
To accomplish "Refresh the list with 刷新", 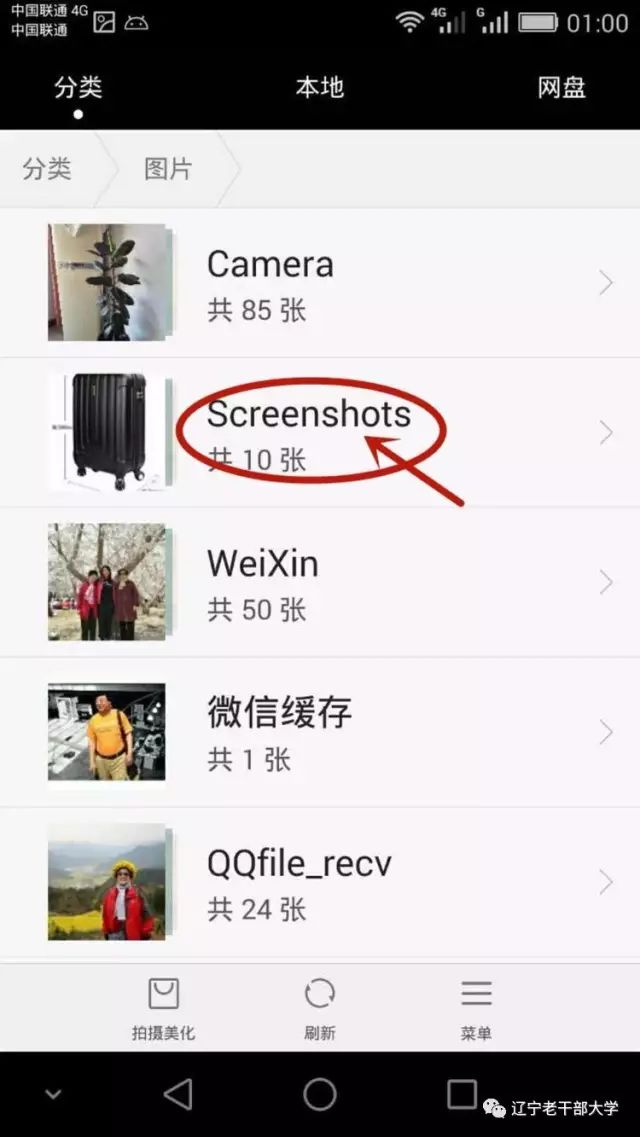I will 320,1008.
